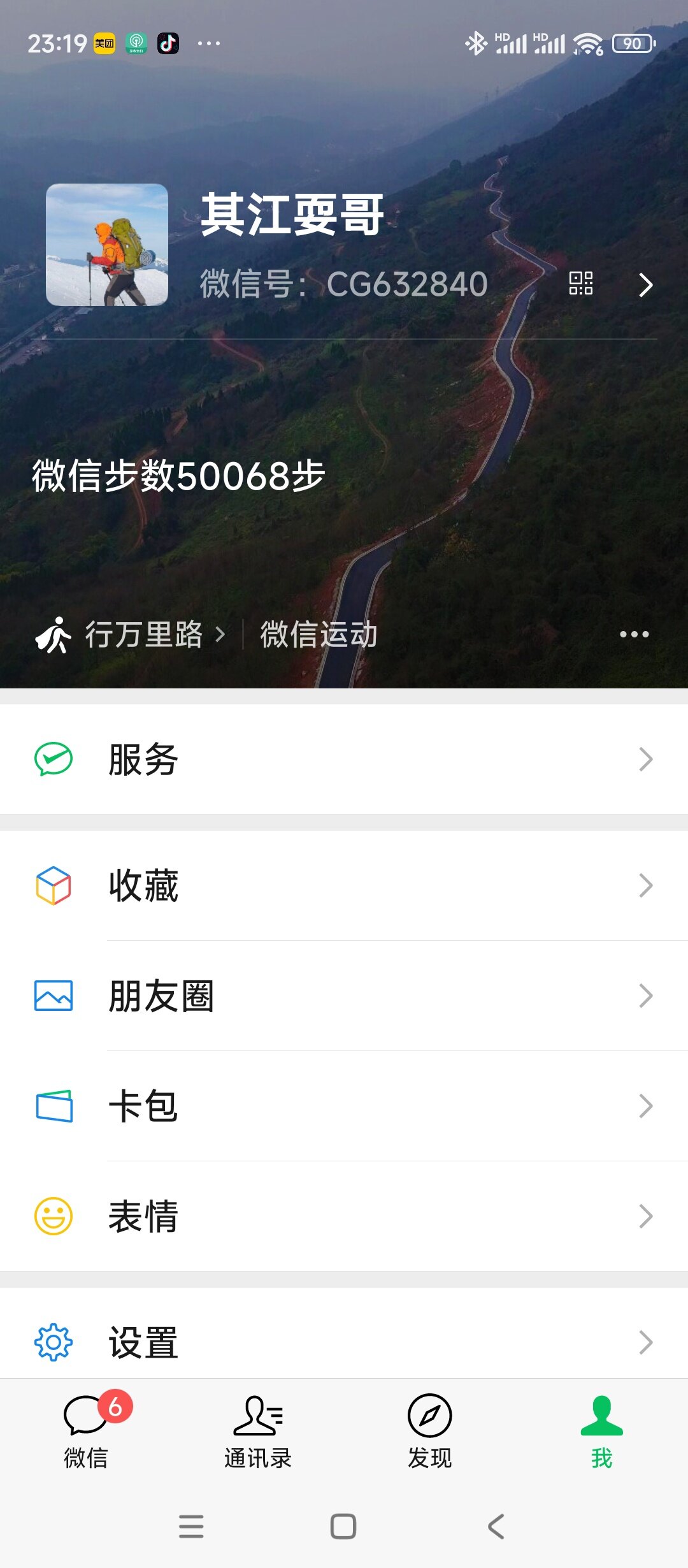Go to the system home screen
The height and width of the screenshot is (1568, 688).
343,1527
